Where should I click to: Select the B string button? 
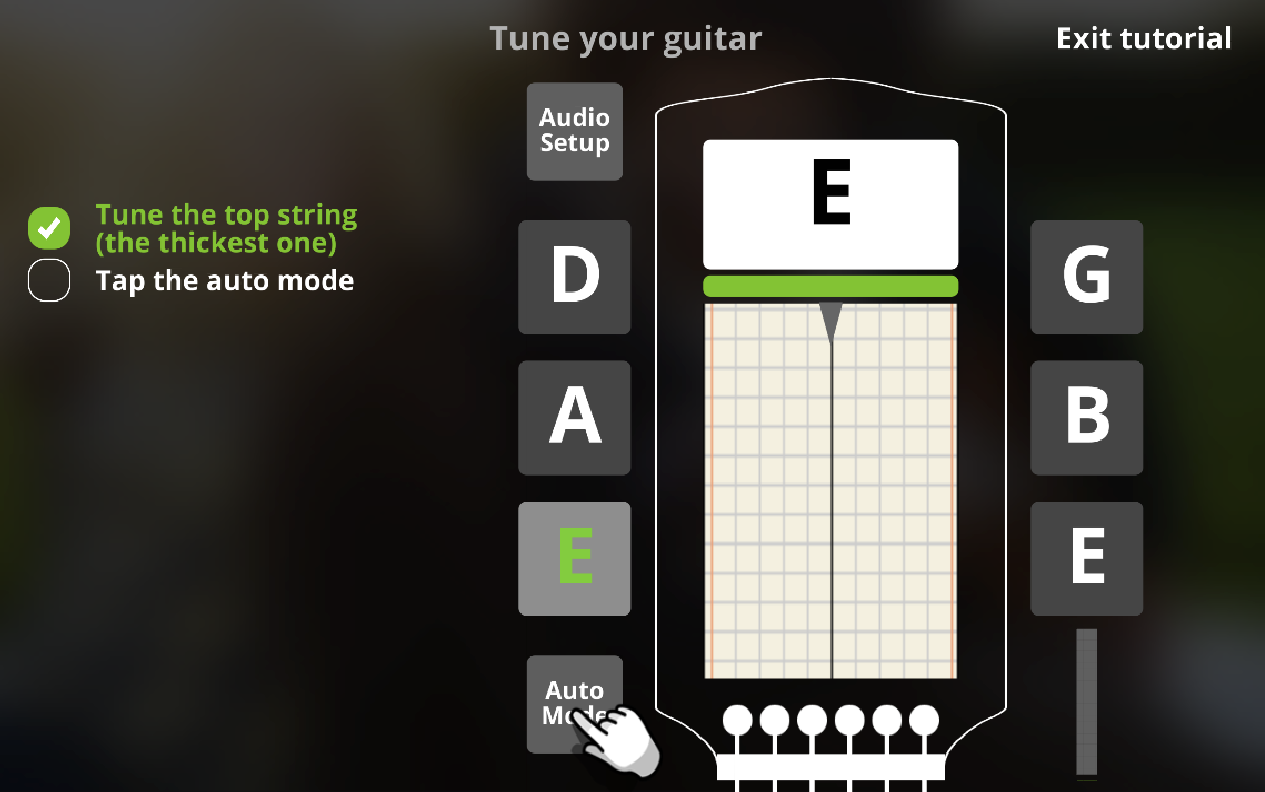click(x=1086, y=417)
